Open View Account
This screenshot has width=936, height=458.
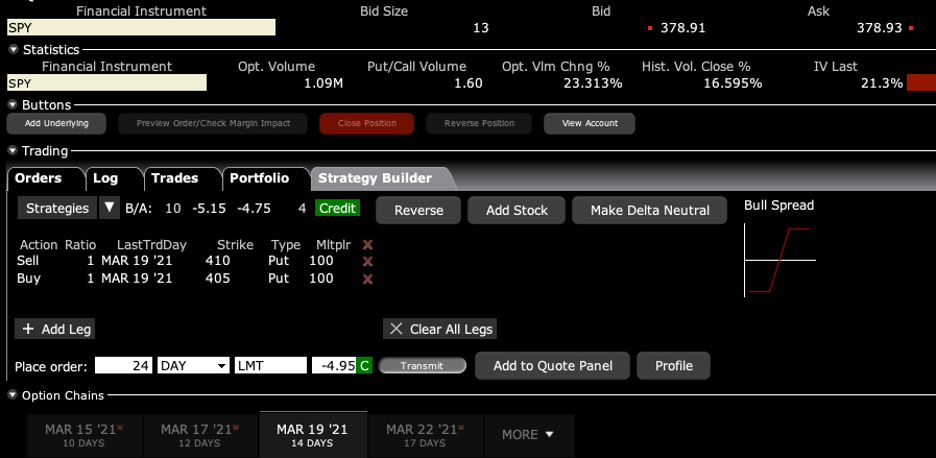click(x=589, y=123)
